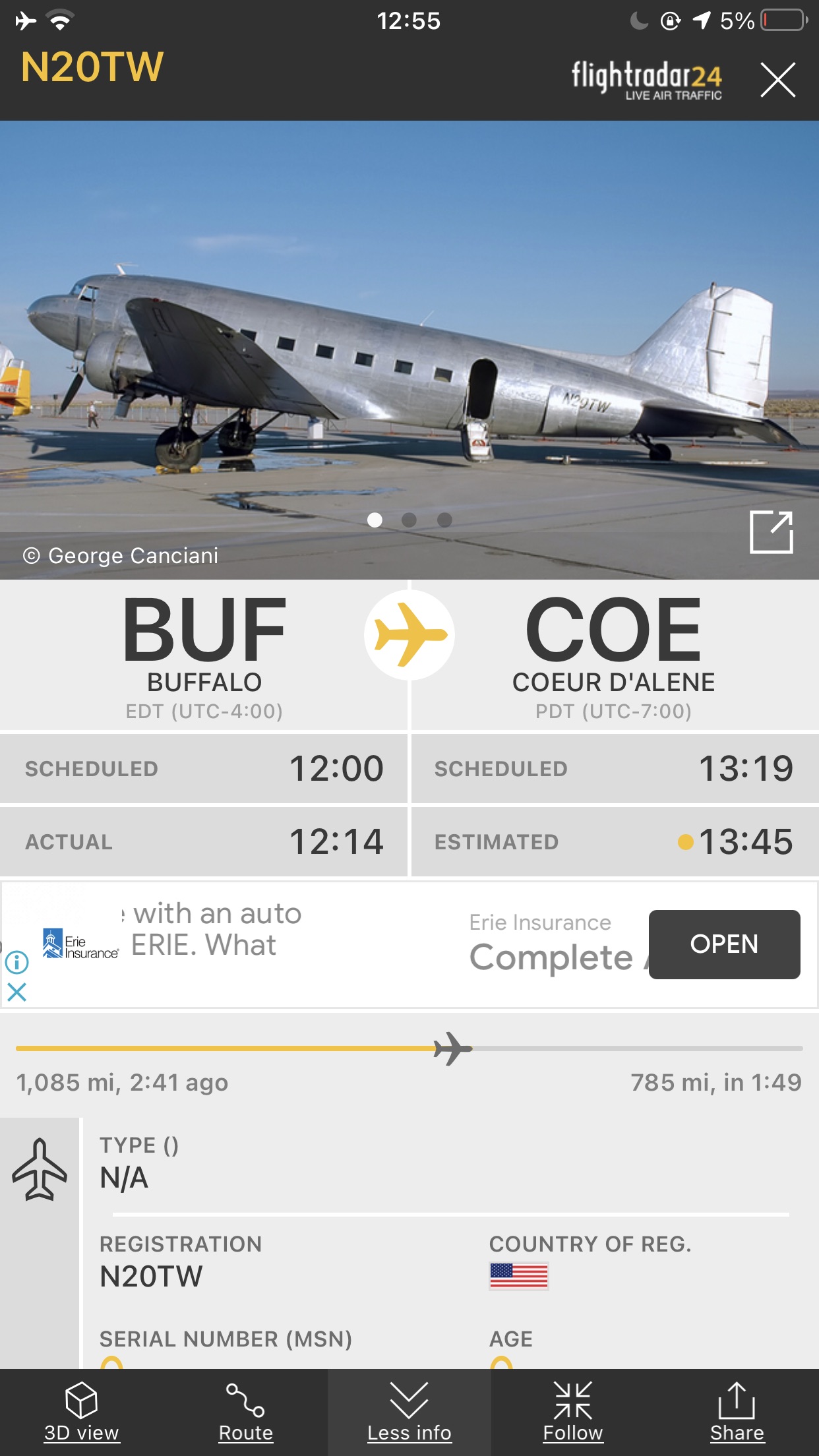Image resolution: width=819 pixels, height=1456 pixels.
Task: Collapse details with Less info
Action: (x=409, y=1412)
